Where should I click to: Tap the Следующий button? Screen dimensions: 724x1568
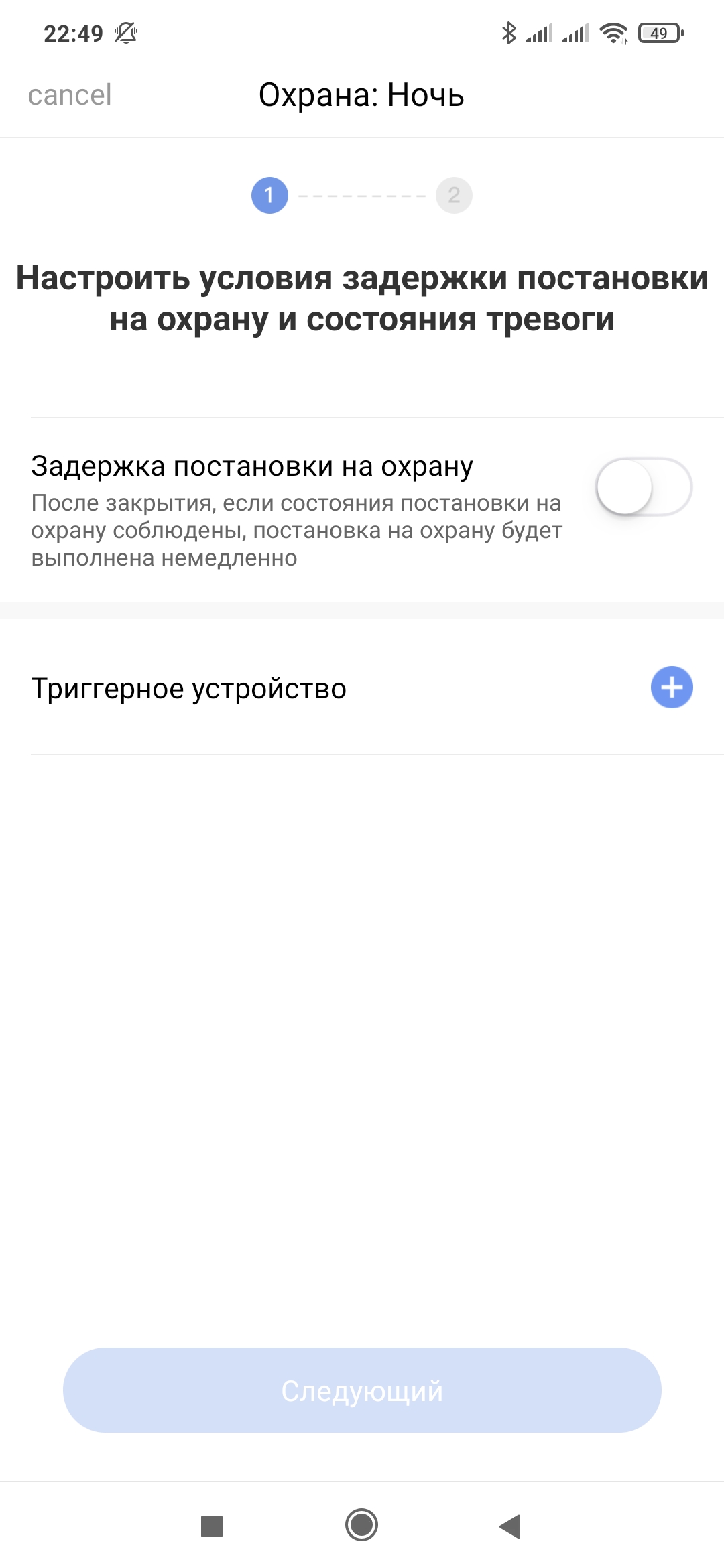coord(362,1390)
